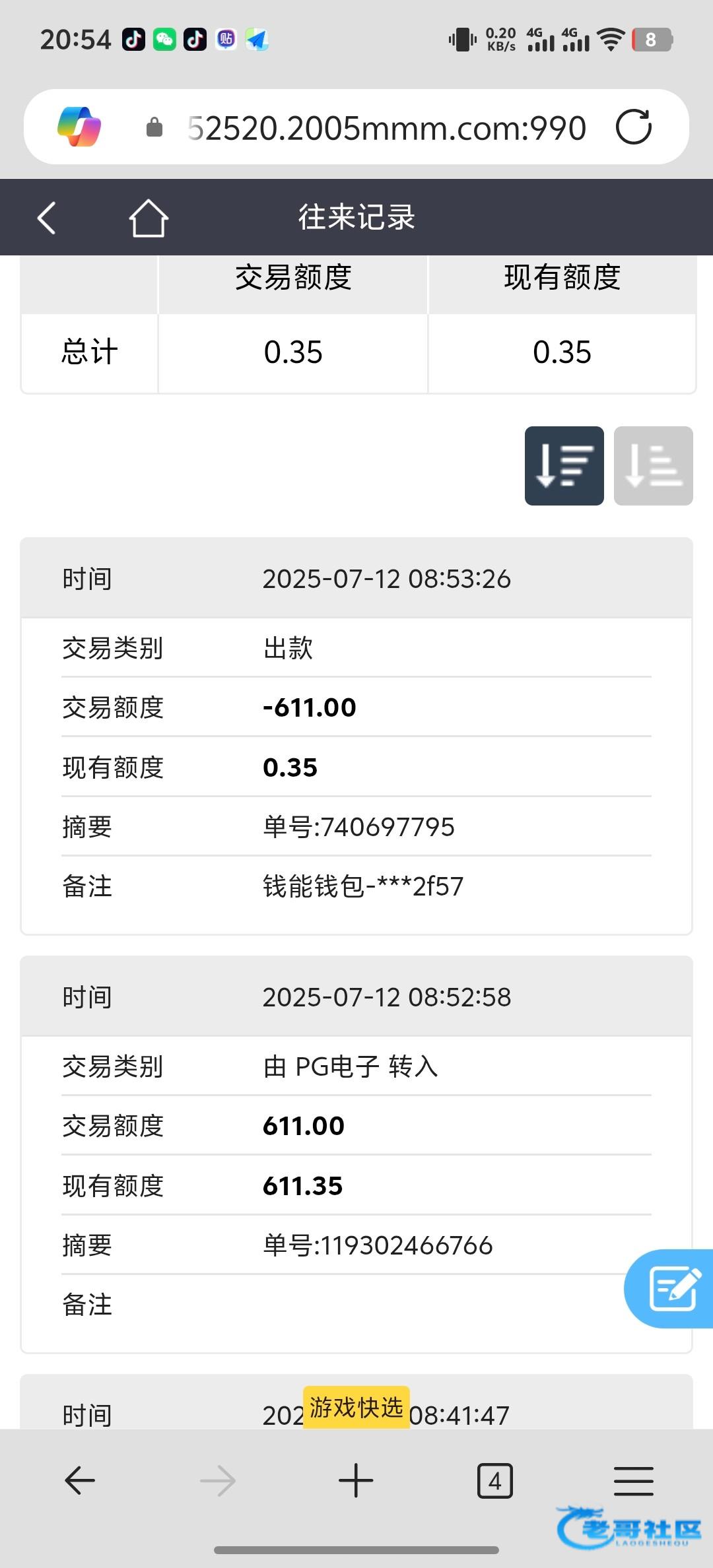713x1568 pixels.
Task: Open the home icon in header
Action: (148, 218)
